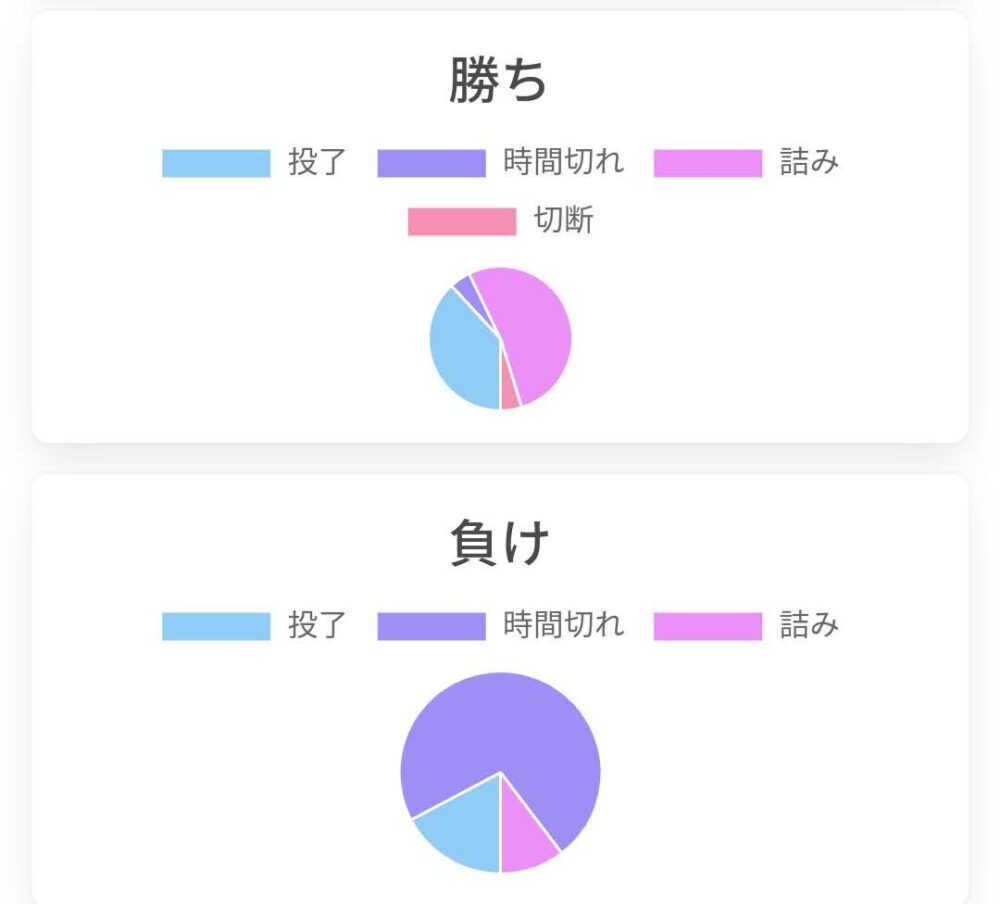The height and width of the screenshot is (904, 1000).
Task: Toggle 詰み legend in the 負け chart
Action: (x=746, y=626)
